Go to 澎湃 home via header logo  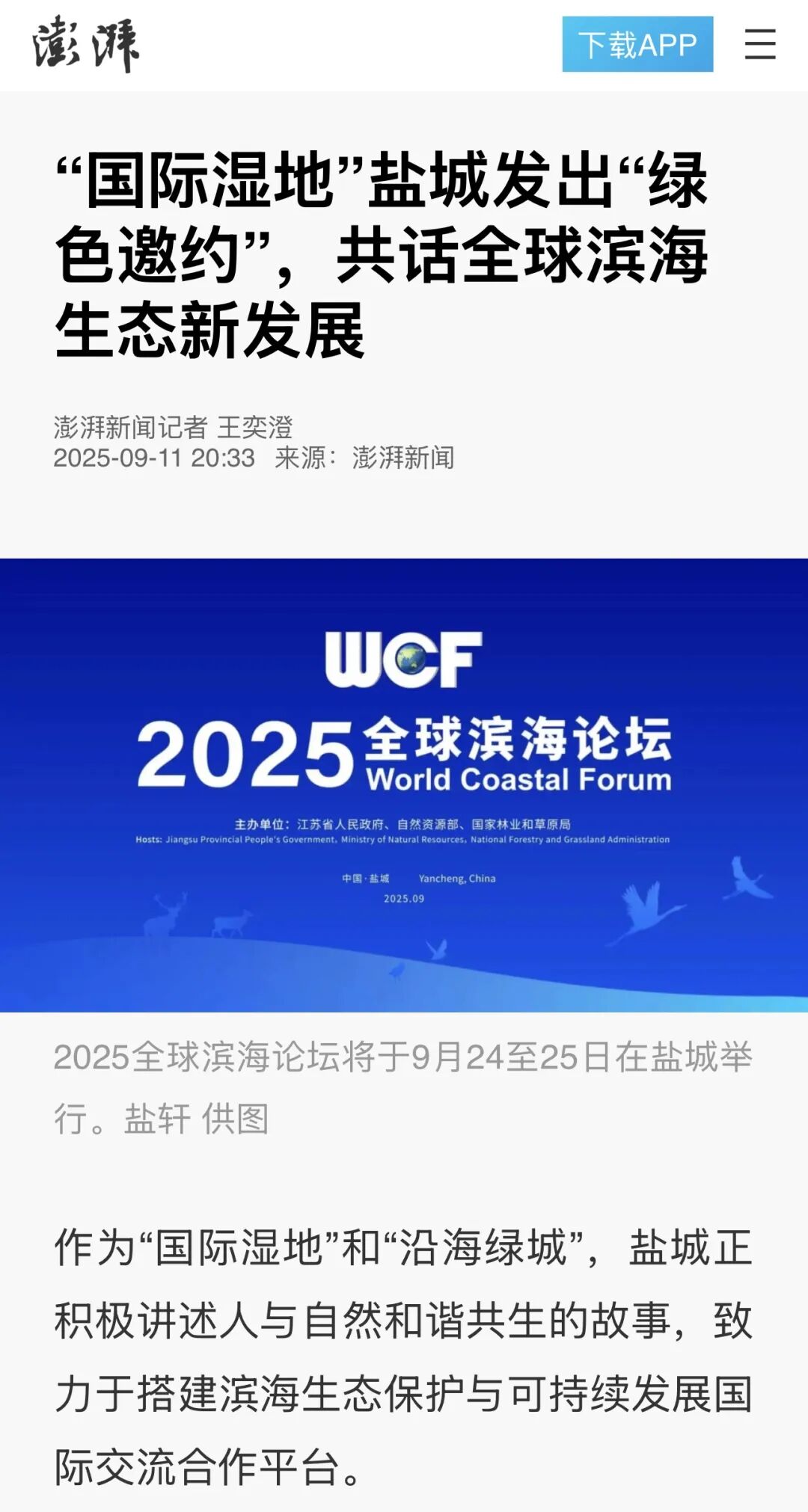click(x=86, y=45)
